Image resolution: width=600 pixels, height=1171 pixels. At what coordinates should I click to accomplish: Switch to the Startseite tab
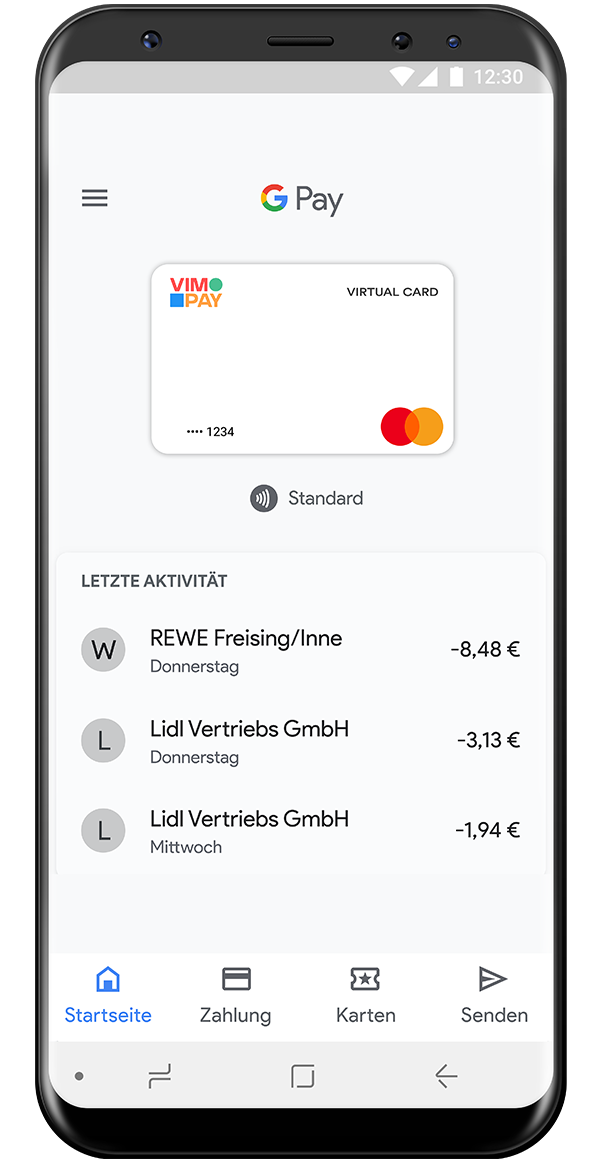pyautogui.click(x=108, y=995)
